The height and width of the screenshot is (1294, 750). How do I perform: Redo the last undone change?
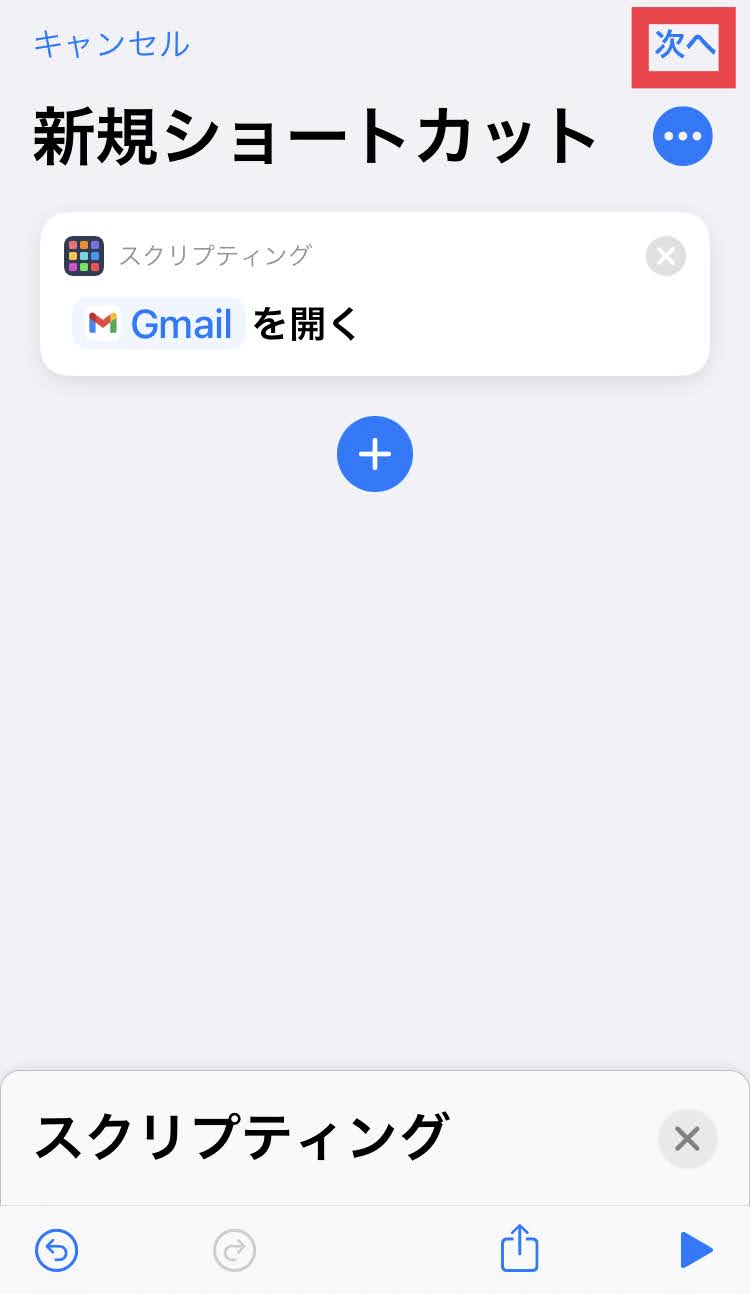click(235, 1250)
